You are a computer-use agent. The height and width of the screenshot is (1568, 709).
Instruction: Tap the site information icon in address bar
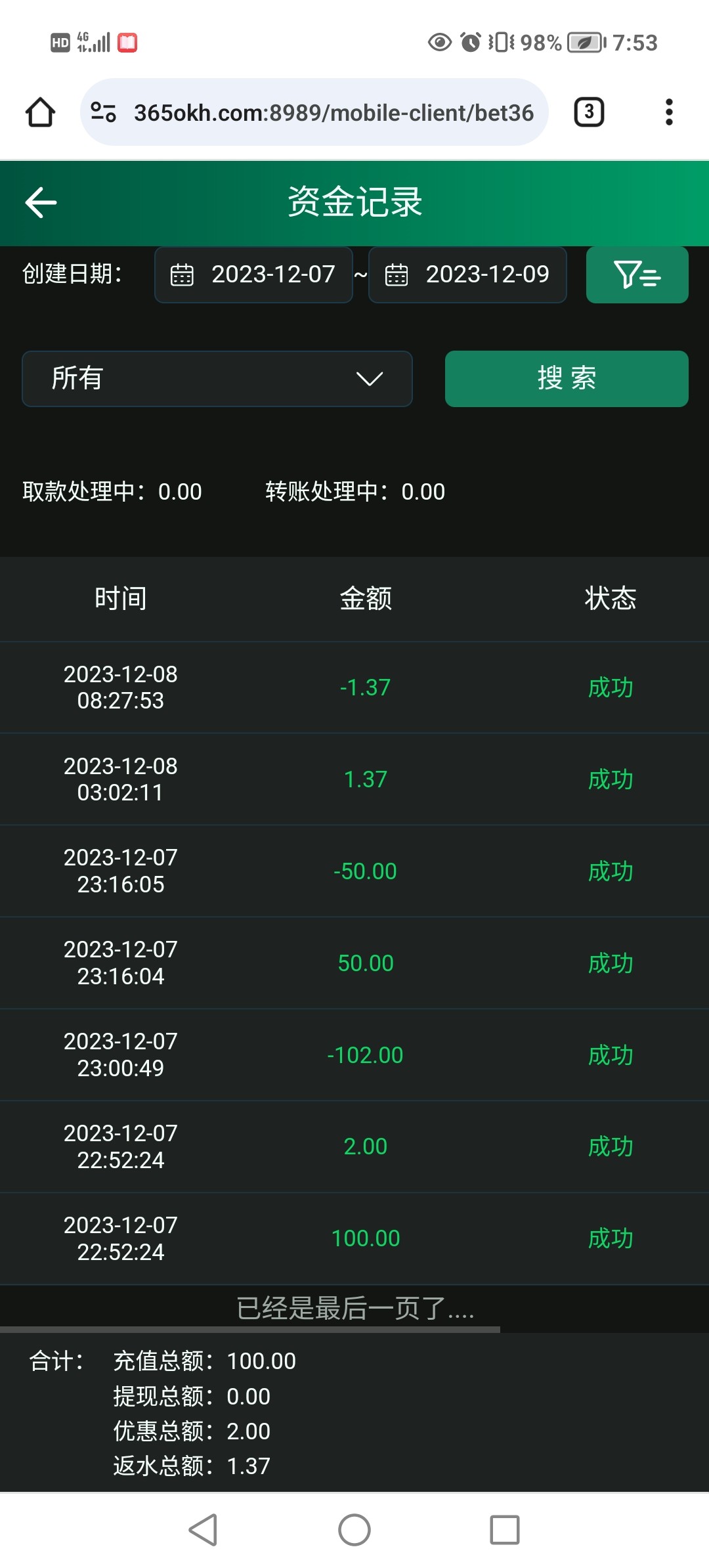[105, 112]
